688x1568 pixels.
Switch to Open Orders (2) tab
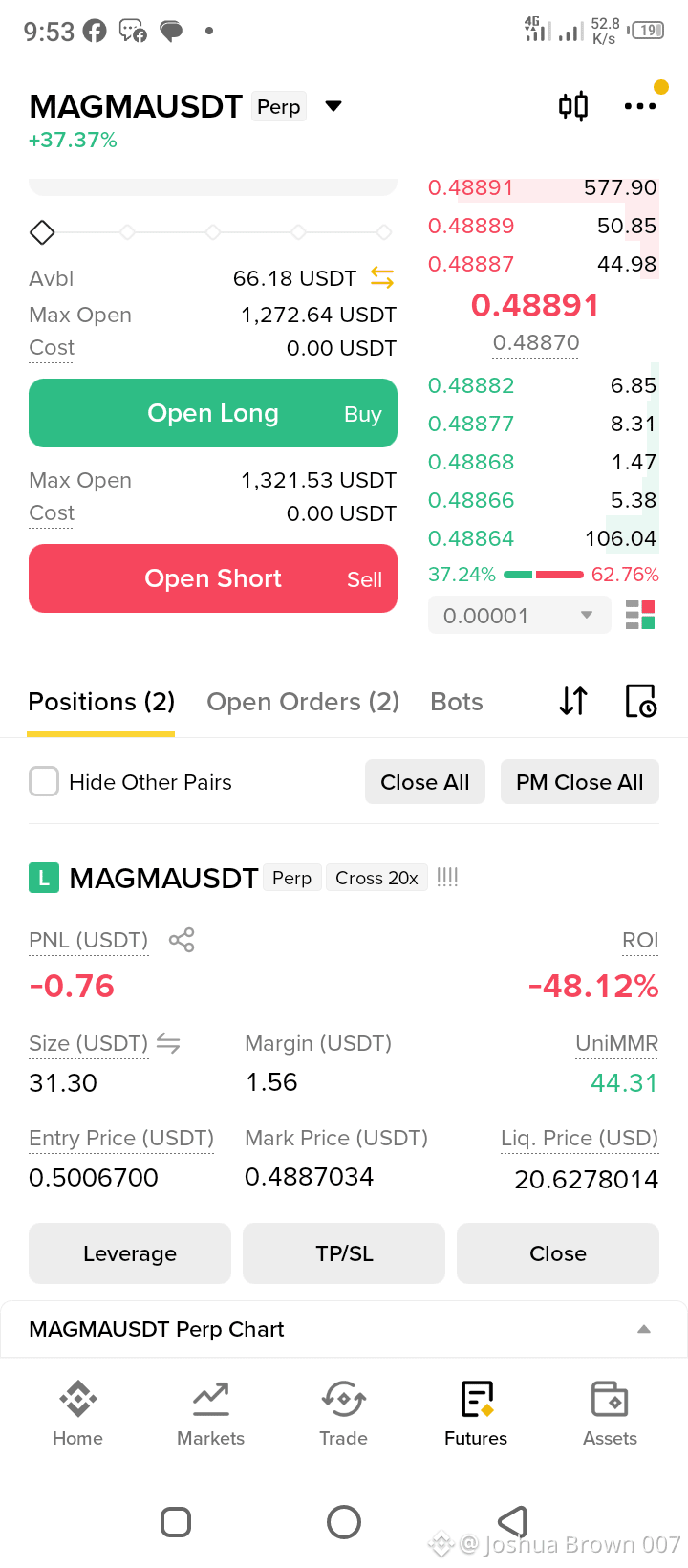tap(303, 702)
